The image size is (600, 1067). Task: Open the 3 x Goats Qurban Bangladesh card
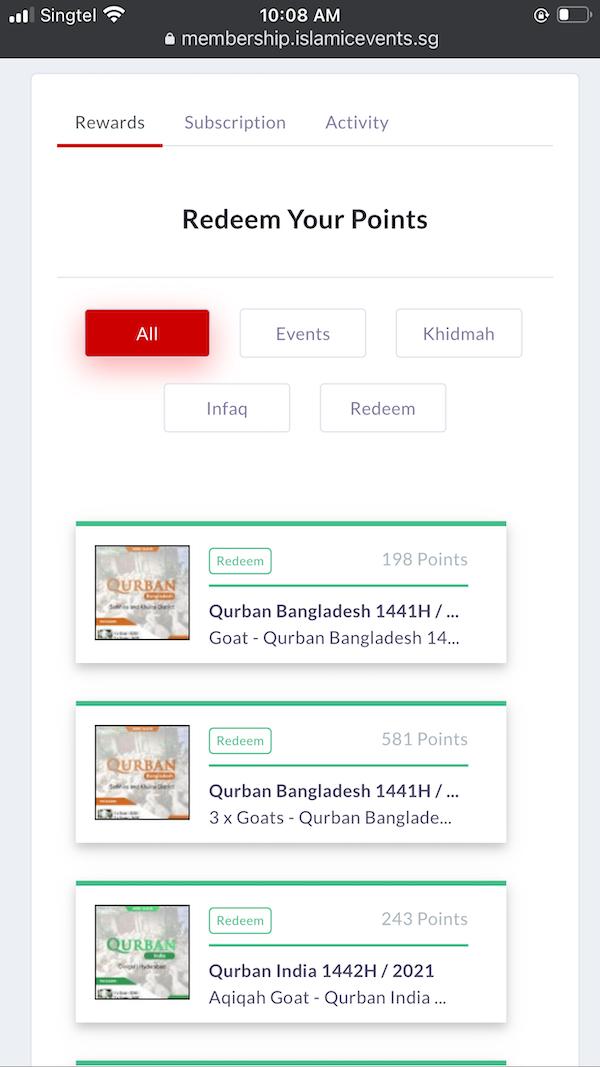click(291, 772)
